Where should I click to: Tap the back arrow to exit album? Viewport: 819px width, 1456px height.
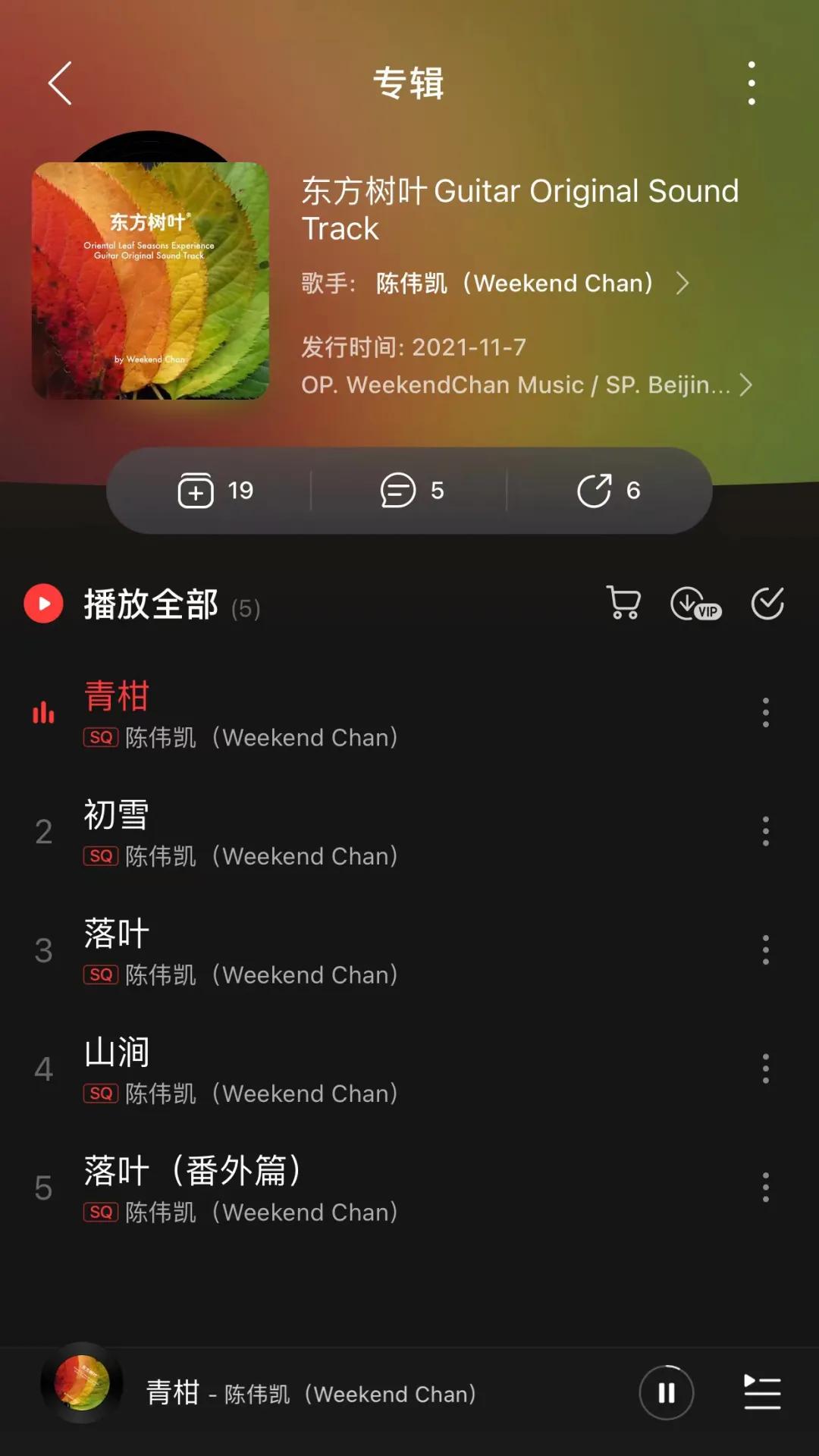tap(59, 83)
